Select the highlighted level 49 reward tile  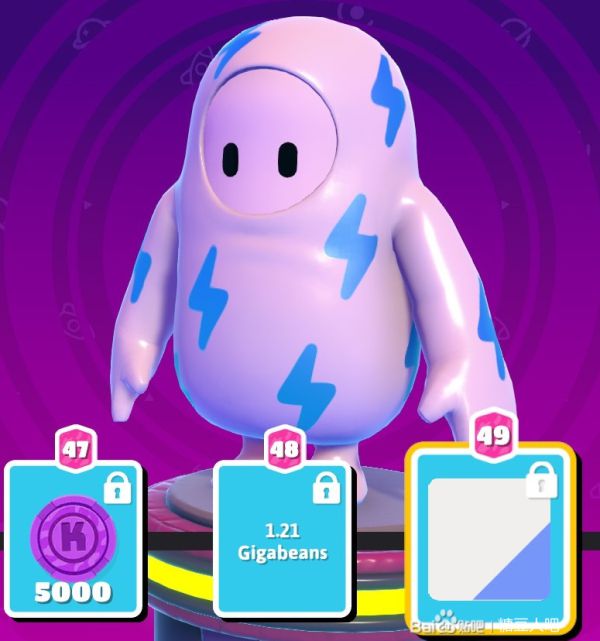click(490, 540)
